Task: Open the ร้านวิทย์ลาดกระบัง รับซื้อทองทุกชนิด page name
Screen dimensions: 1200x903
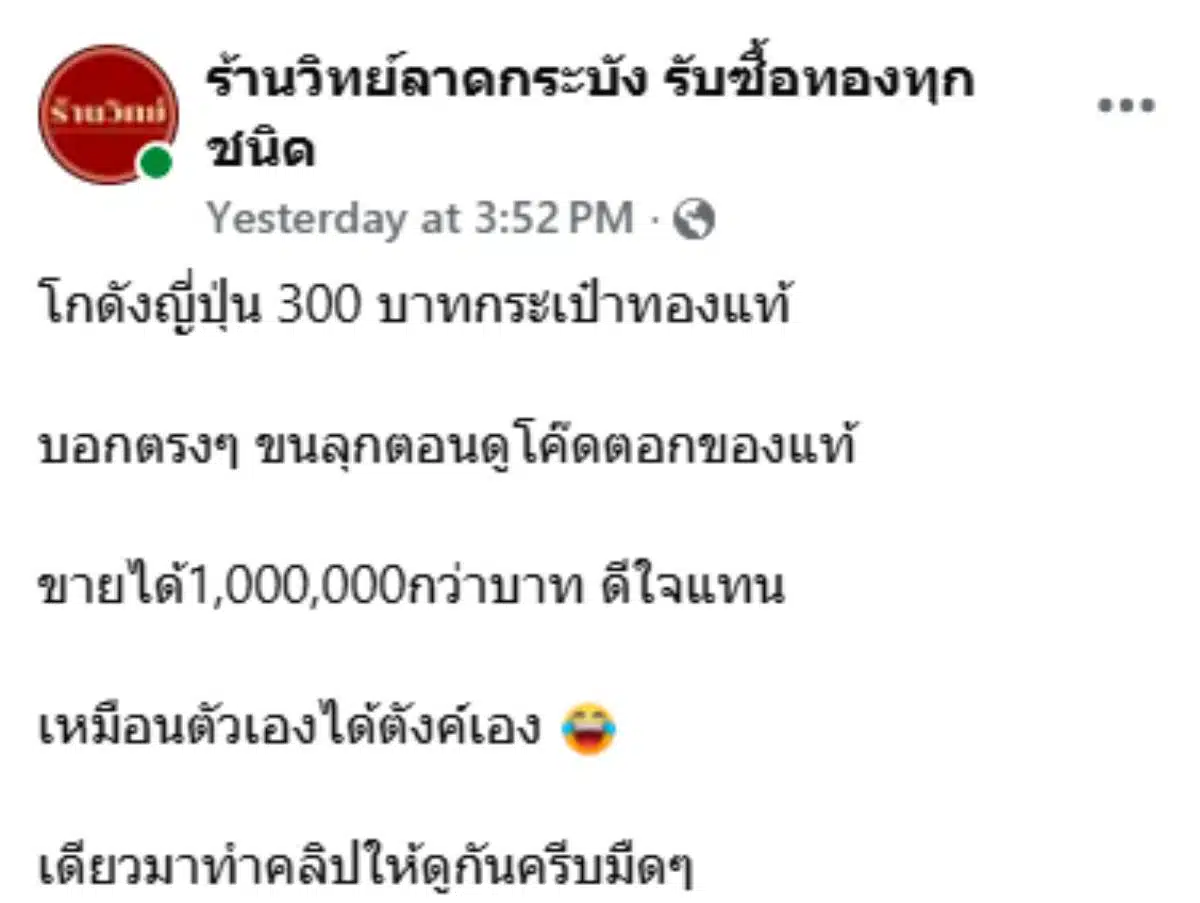Action: pos(588,82)
